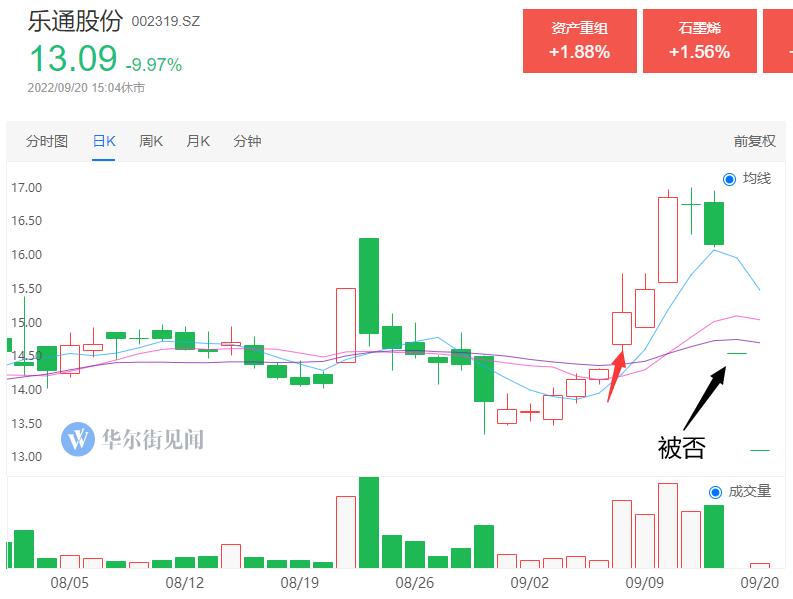Switch to the 分时图 chart tab

pyautogui.click(x=47, y=141)
